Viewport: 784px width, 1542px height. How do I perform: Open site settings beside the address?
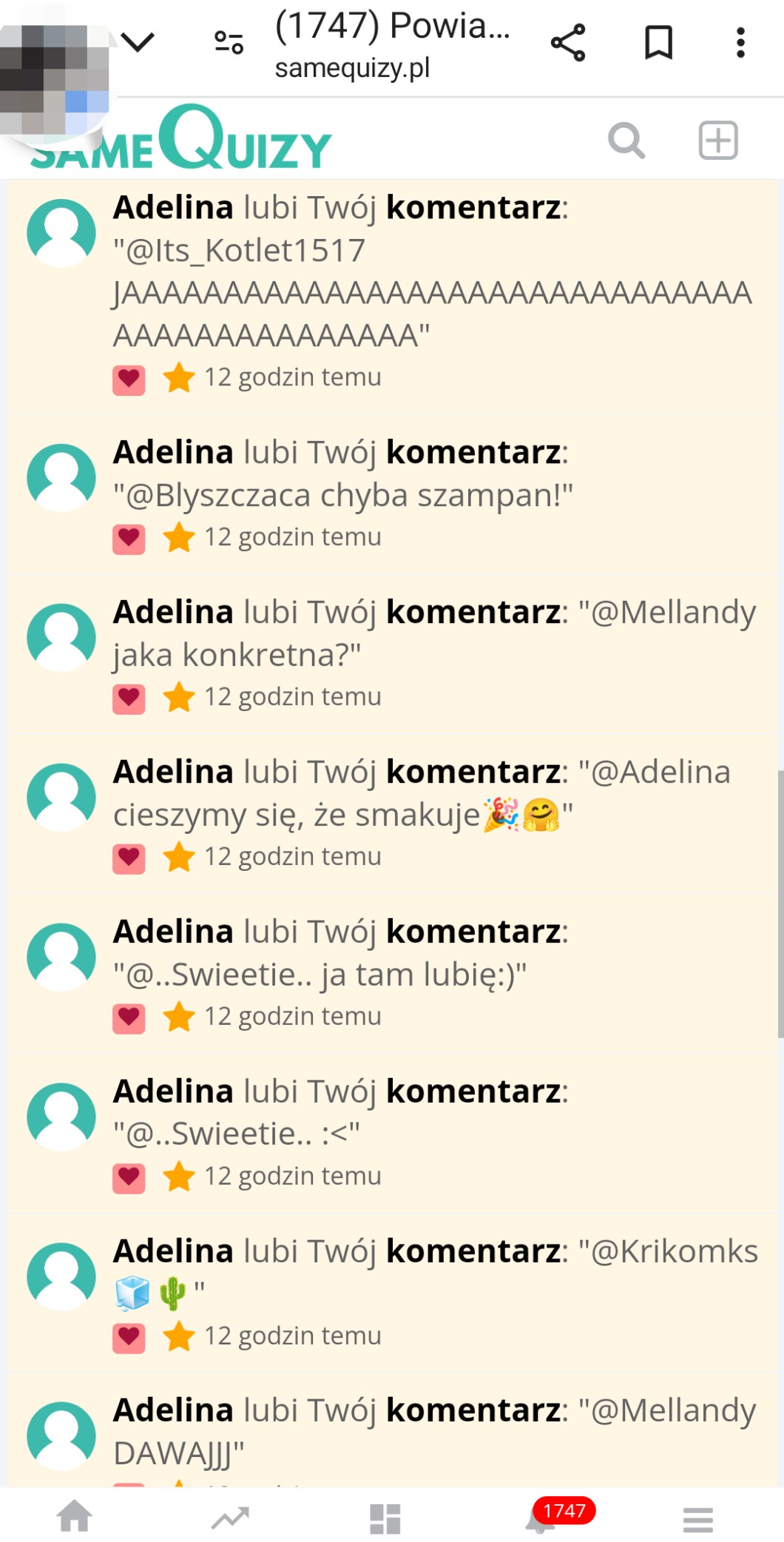[x=229, y=42]
